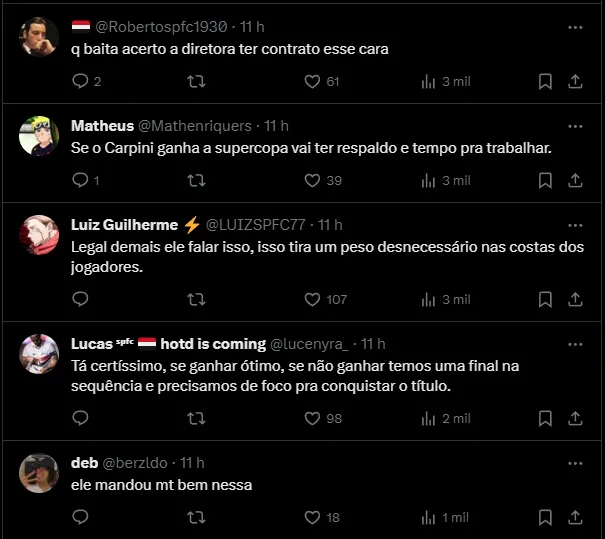This screenshot has height=539, width=605.
Task: Open overflow menu on Matheus's tweet
Action: (574, 126)
